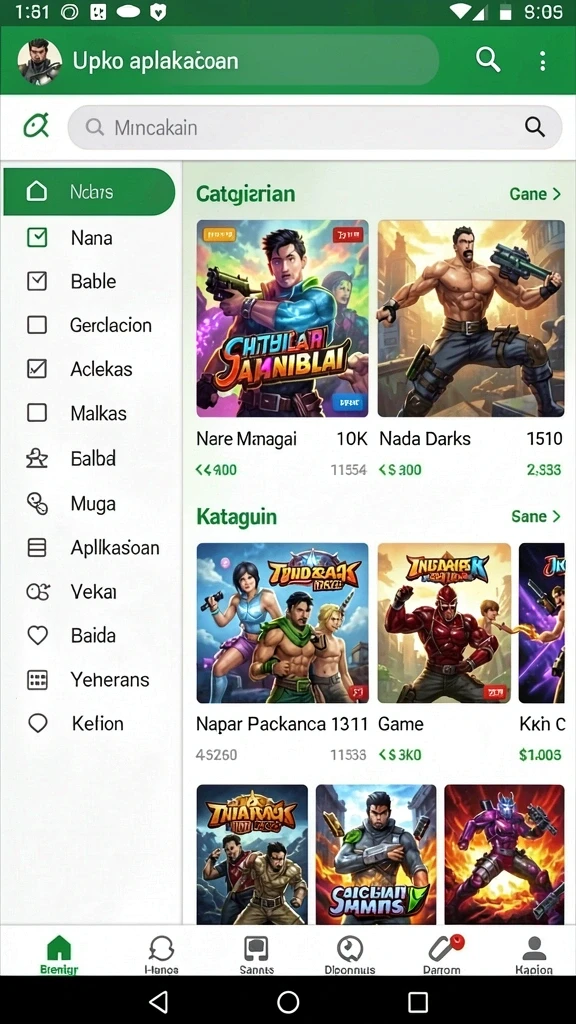Select the Ndars item in the sidebar
The image size is (576, 1024).
(89, 192)
